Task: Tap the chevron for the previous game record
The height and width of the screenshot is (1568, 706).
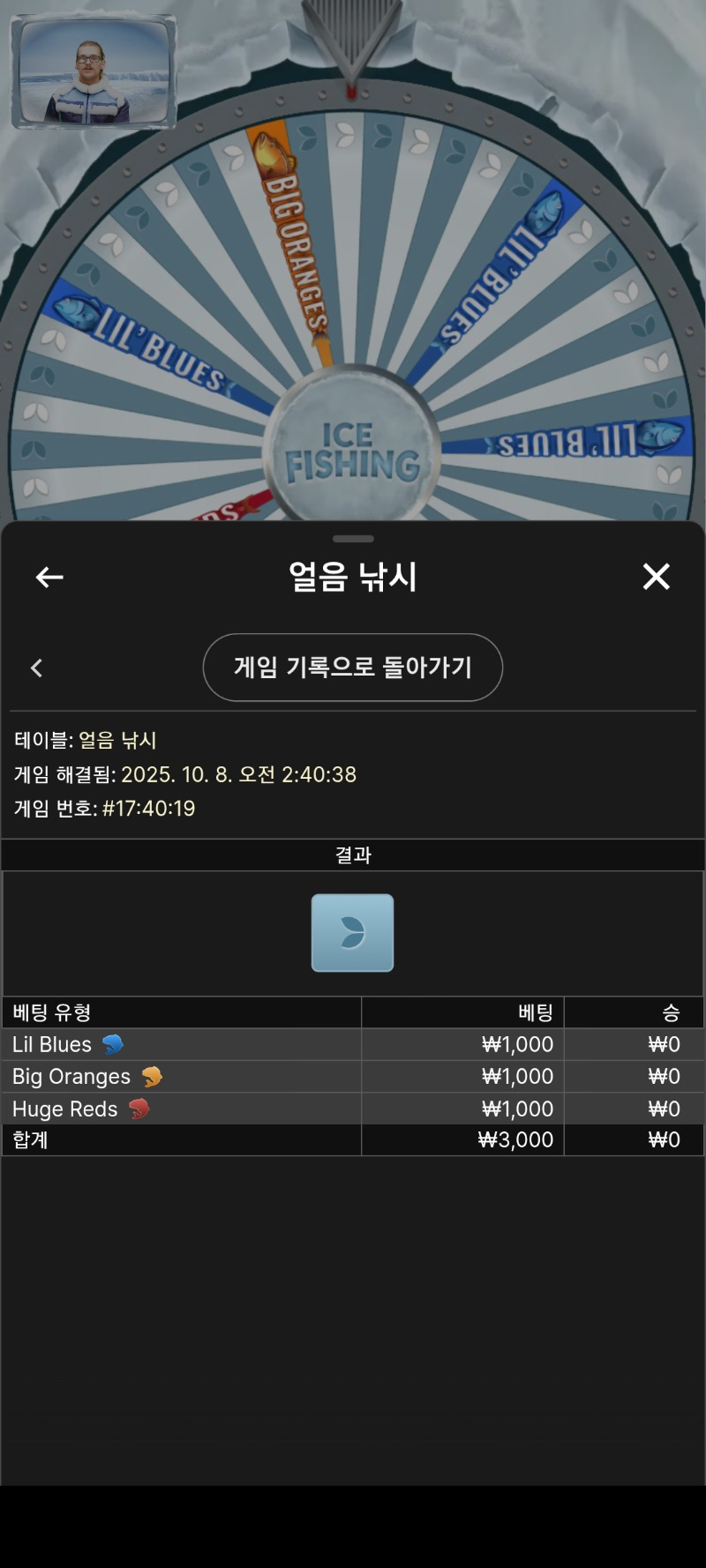Action: (x=36, y=668)
